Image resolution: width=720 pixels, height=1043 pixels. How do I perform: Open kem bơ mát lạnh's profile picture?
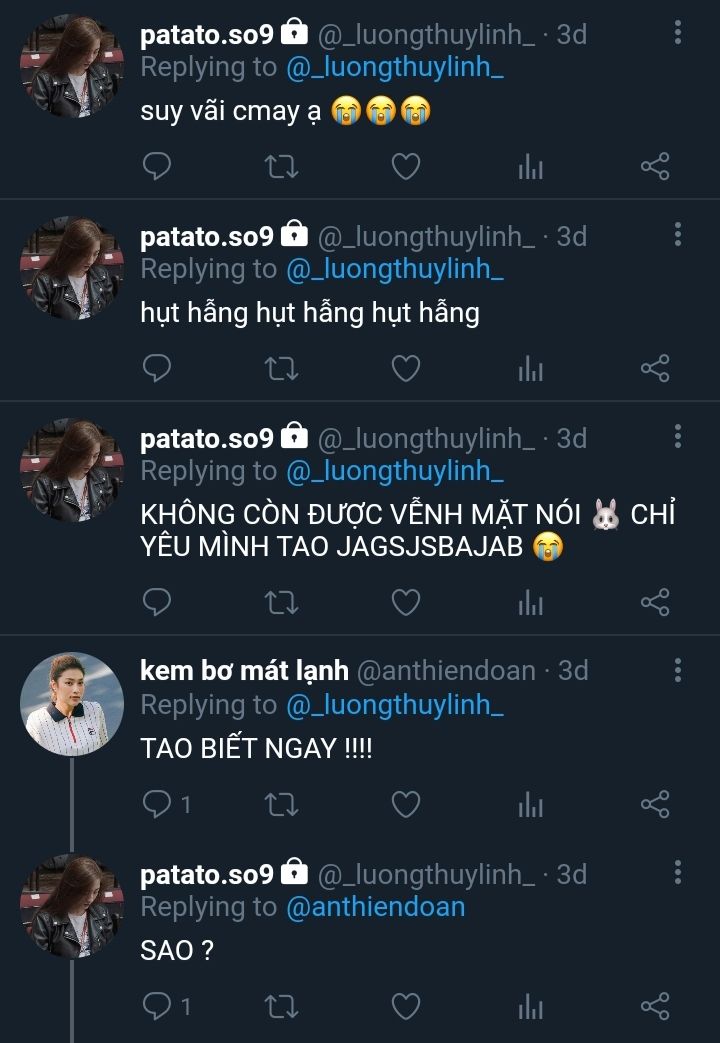[x=72, y=704]
